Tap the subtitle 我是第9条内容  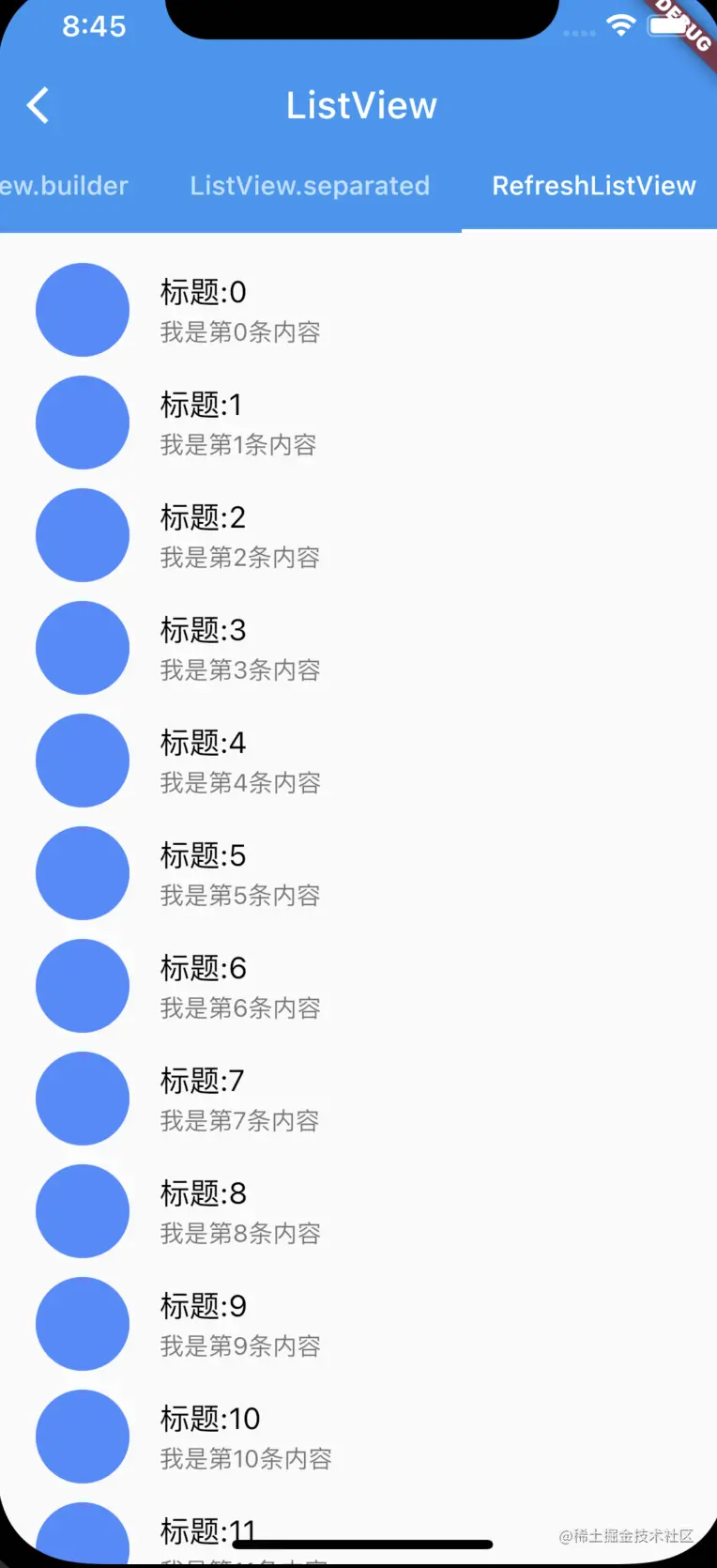click(240, 1345)
